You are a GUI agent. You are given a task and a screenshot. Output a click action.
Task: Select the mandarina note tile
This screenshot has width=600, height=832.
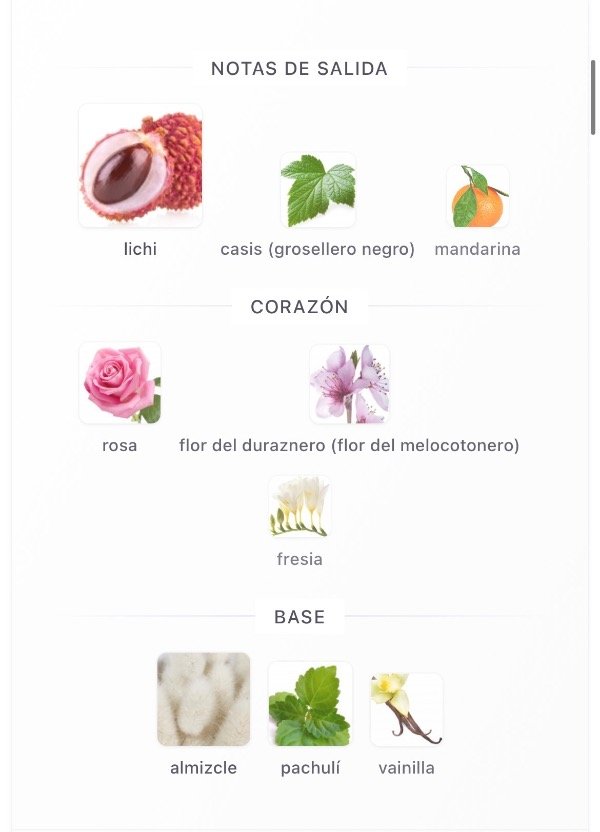478,197
